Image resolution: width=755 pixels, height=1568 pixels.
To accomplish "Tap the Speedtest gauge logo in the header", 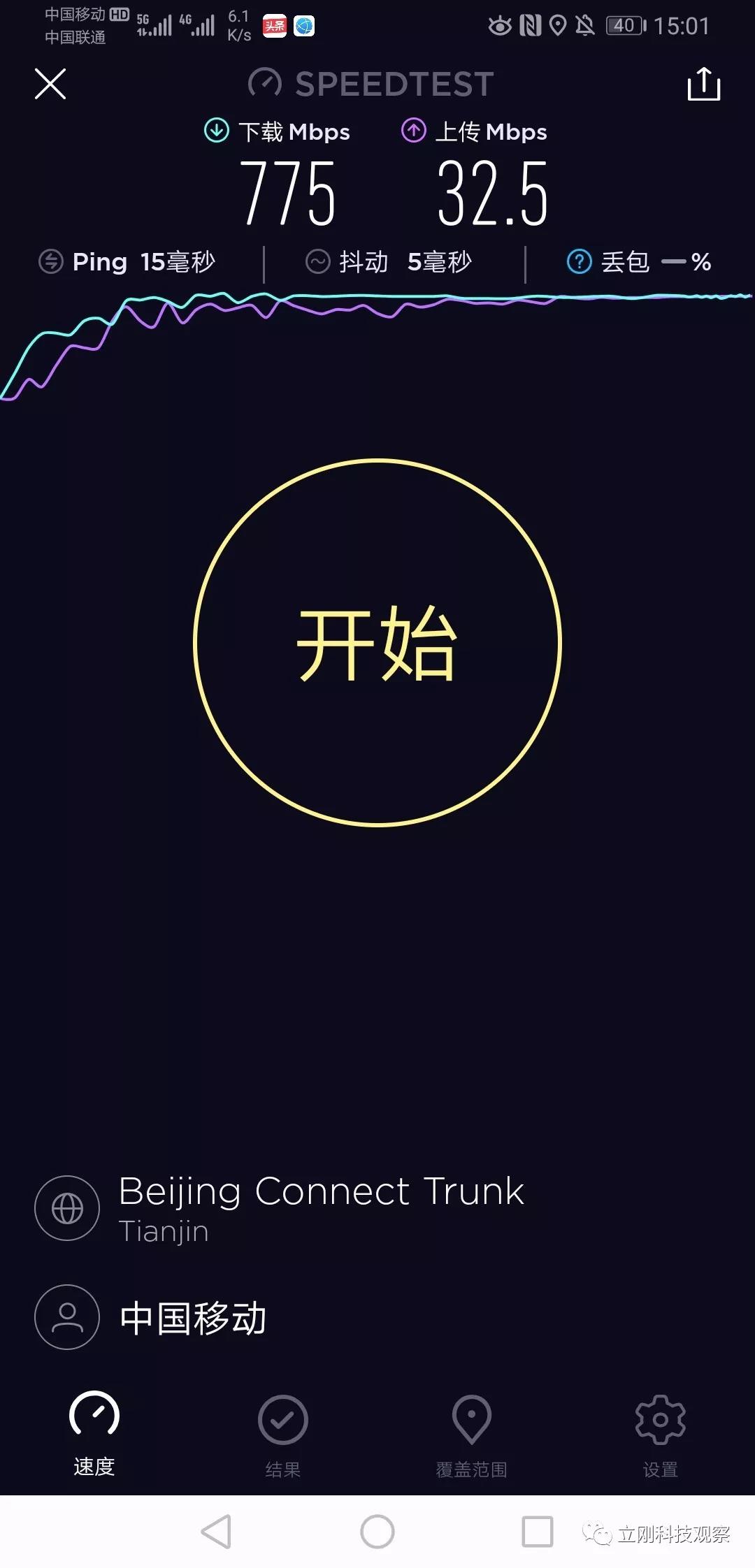I will [264, 83].
